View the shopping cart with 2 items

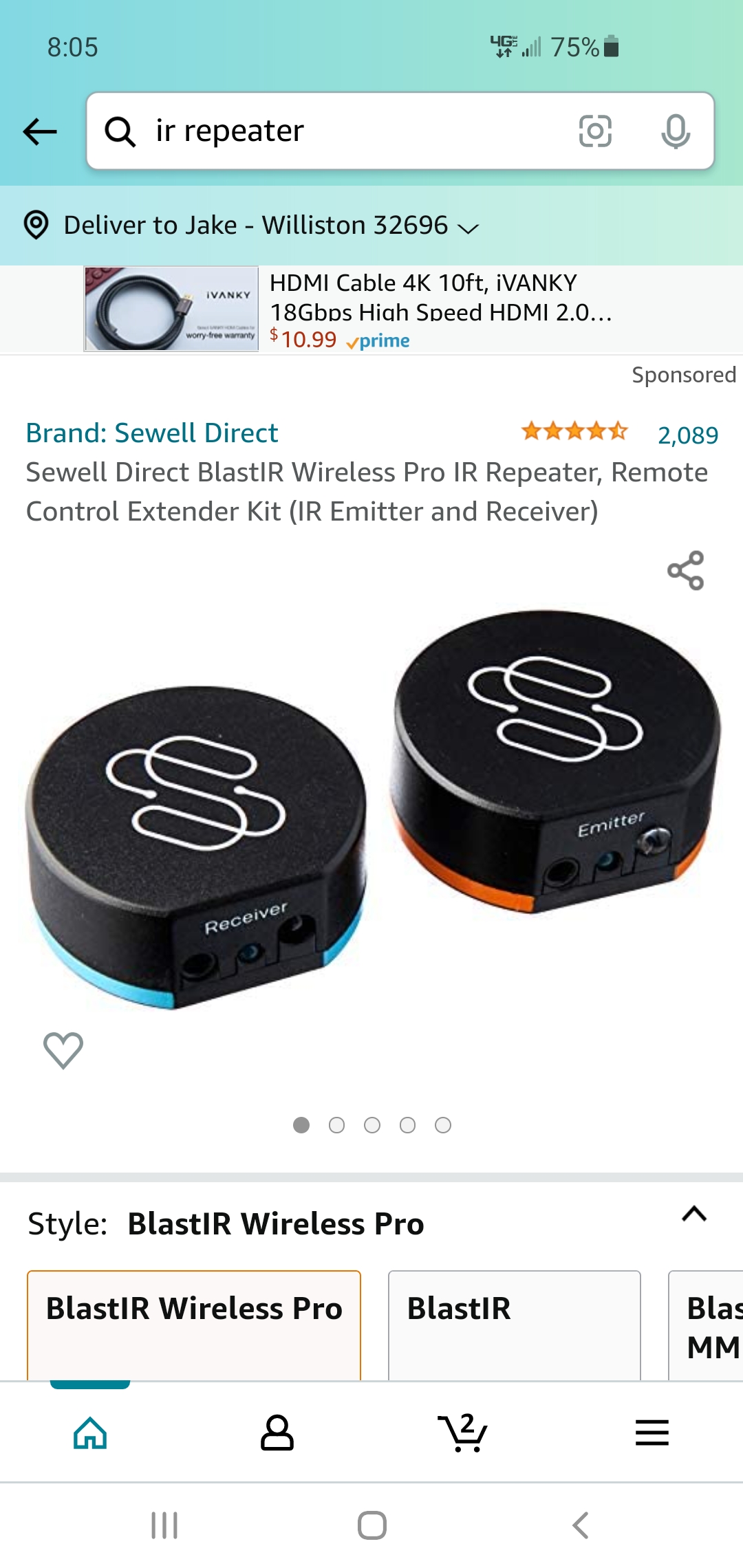[x=463, y=1433]
